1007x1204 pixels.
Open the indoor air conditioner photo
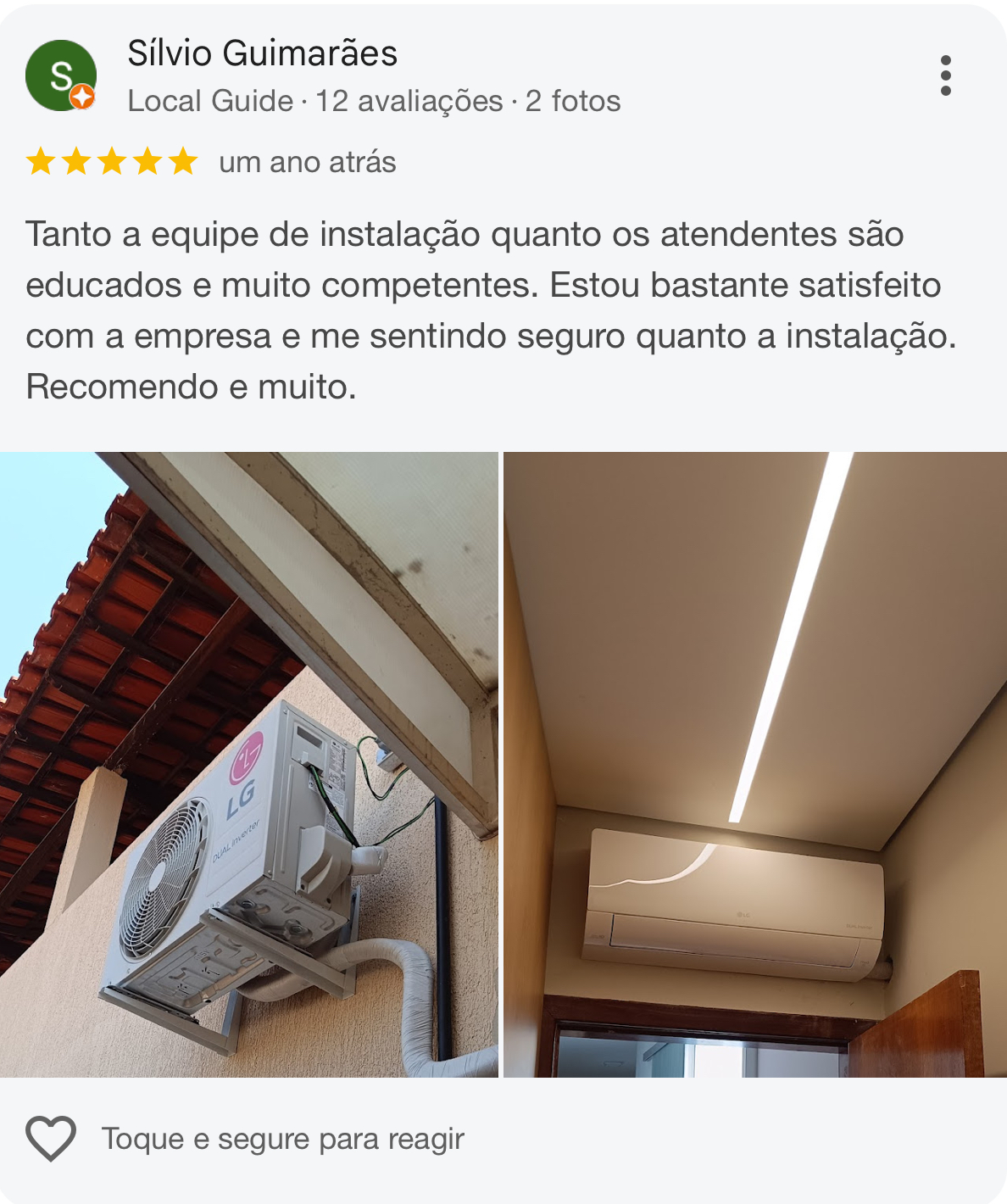755,764
